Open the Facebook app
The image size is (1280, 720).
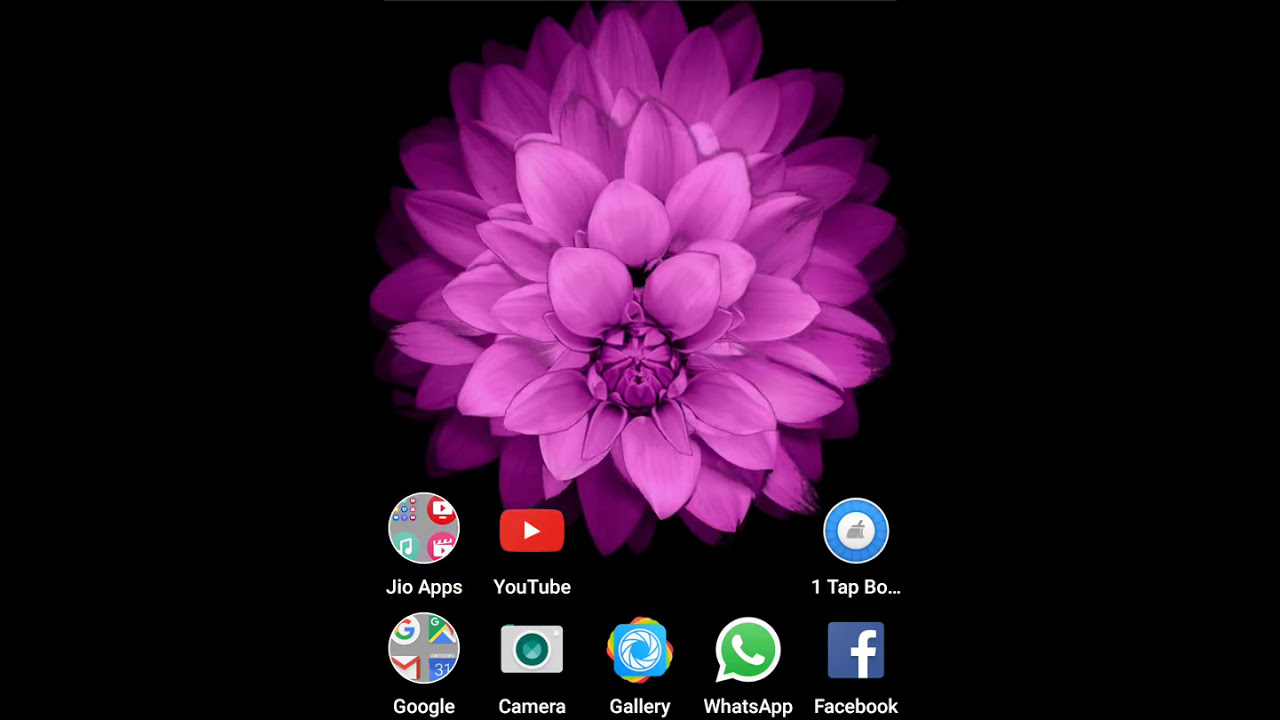pyautogui.click(x=856, y=650)
